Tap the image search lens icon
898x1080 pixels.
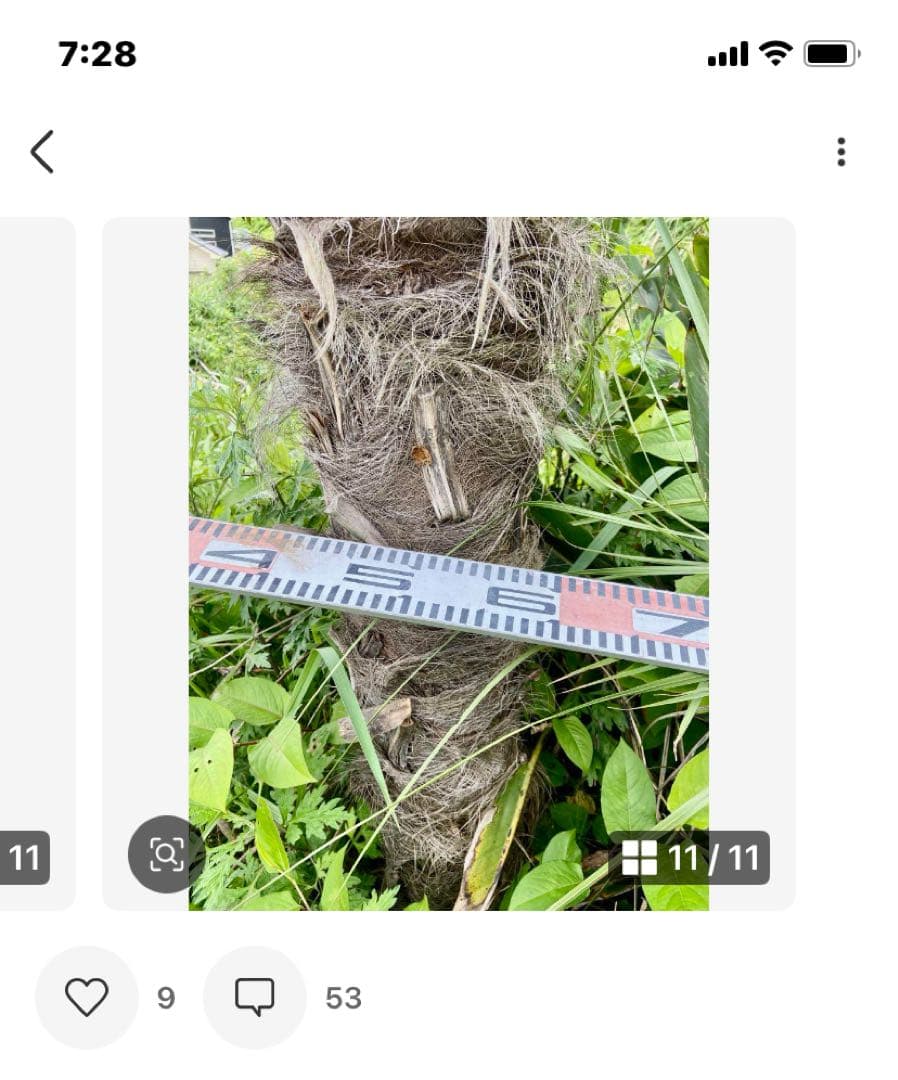(165, 856)
